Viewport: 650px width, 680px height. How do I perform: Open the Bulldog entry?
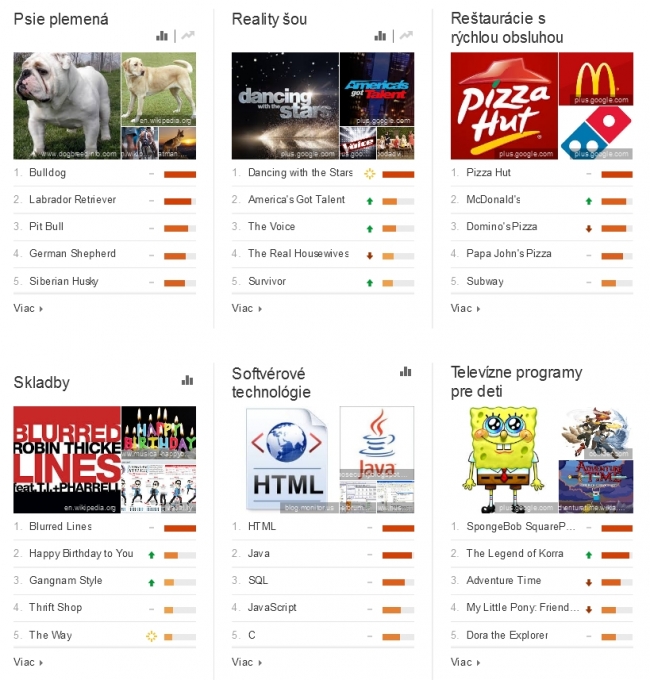tap(48, 173)
